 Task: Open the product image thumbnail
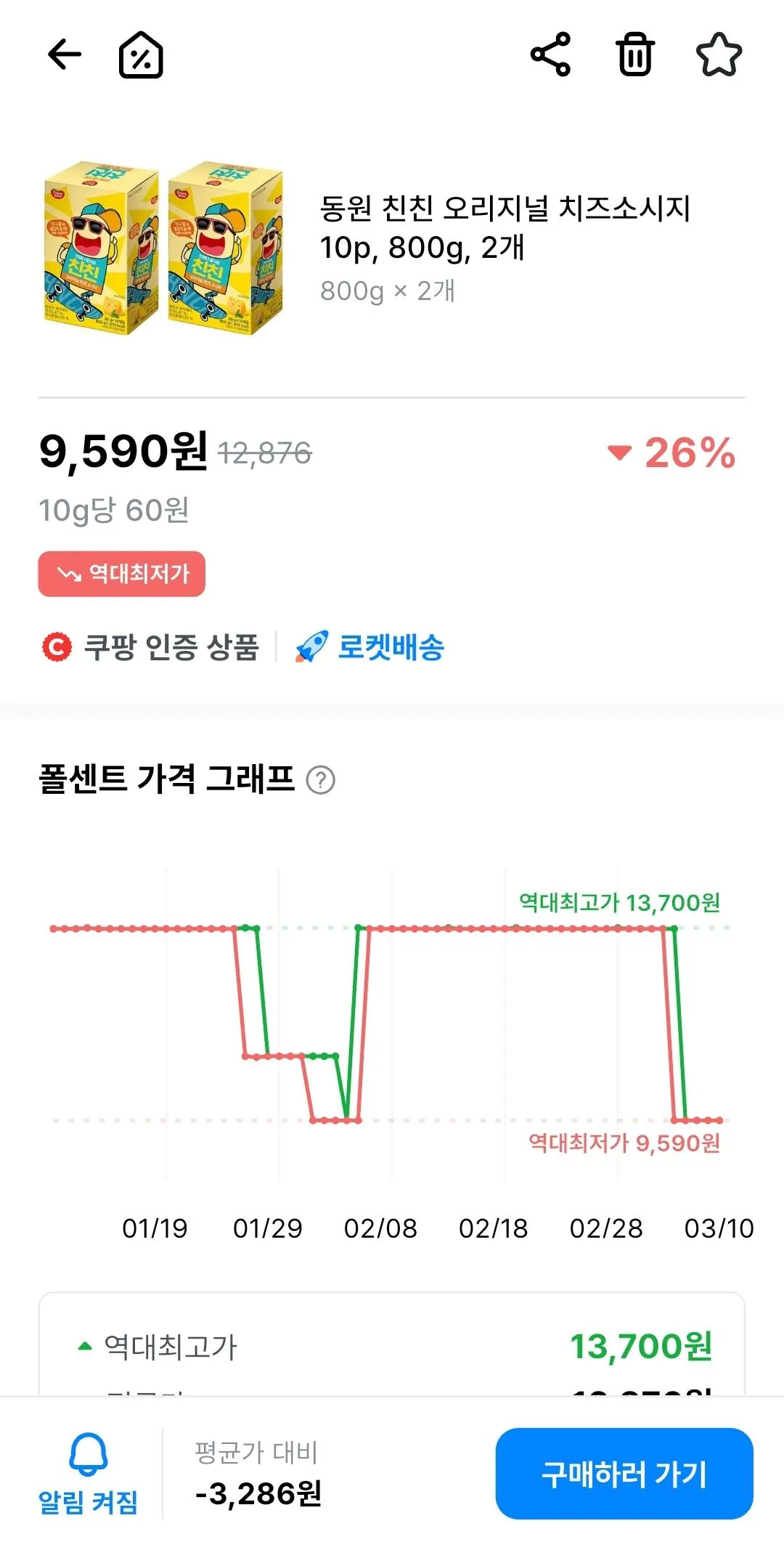point(163,248)
